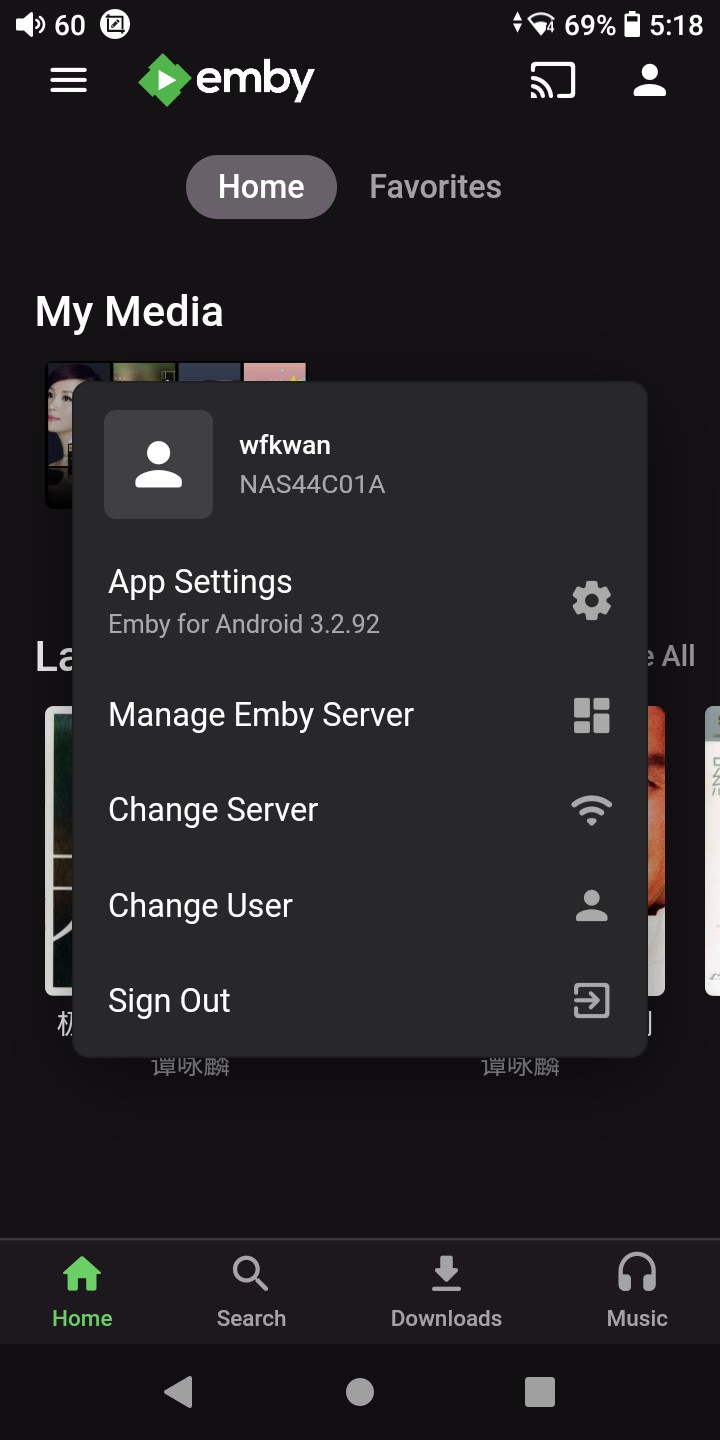
Task: Tap the user profile icon in top bar
Action: (650, 80)
